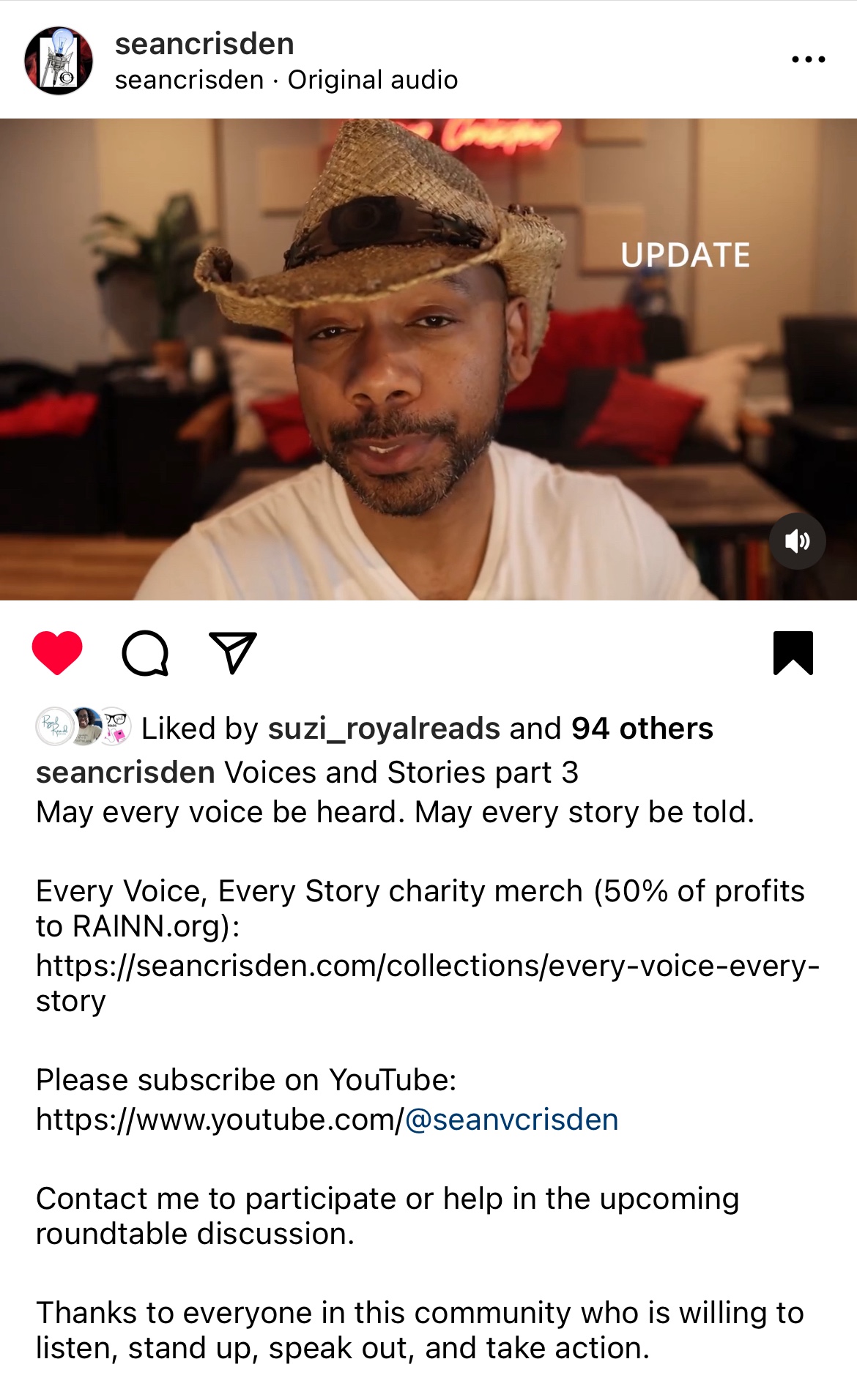The width and height of the screenshot is (857, 1400).
Task: Share the post via paper plane icon
Action: [233, 652]
